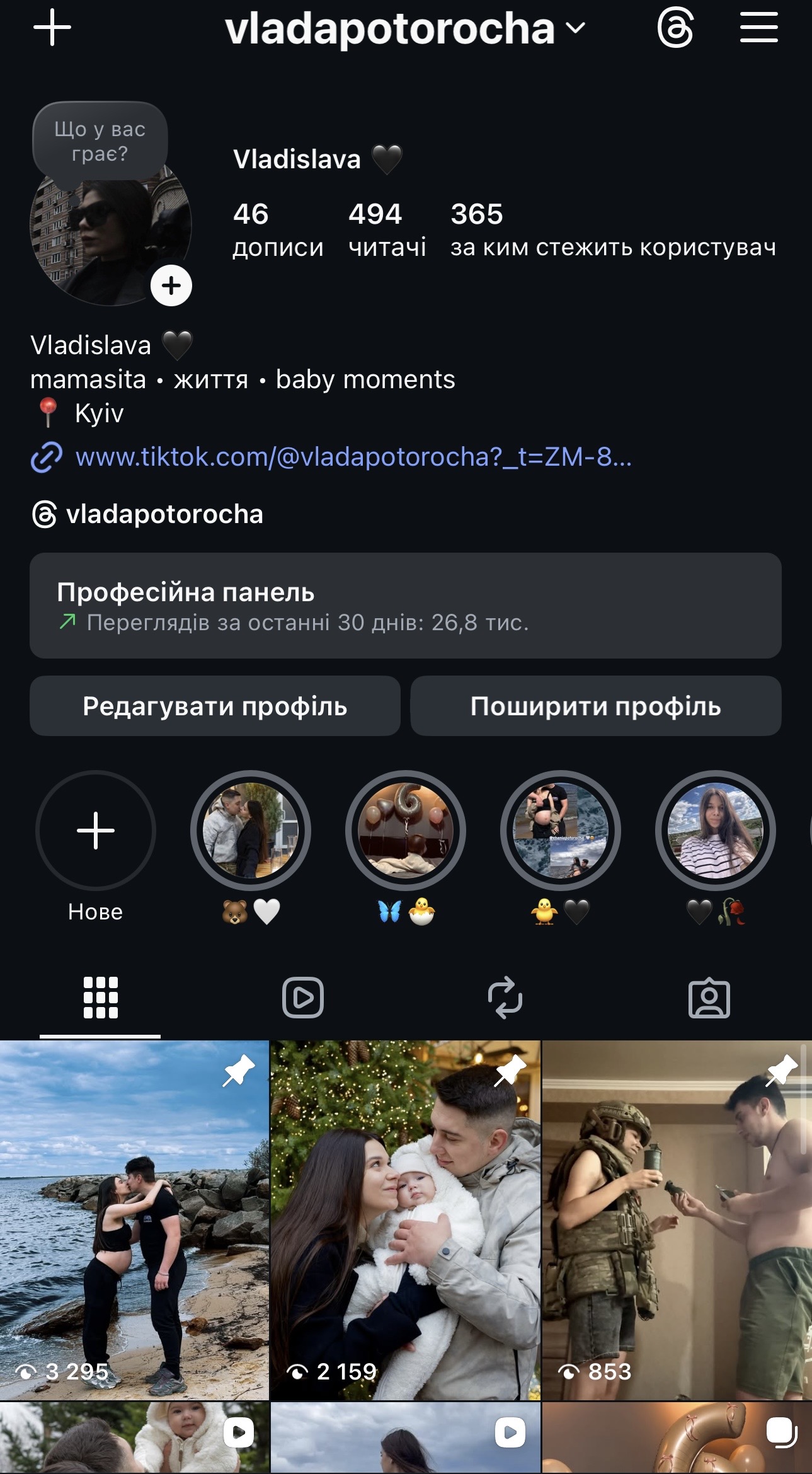This screenshot has height=1474, width=812.
Task: Switch to the tagged photos tab
Action: tap(709, 998)
